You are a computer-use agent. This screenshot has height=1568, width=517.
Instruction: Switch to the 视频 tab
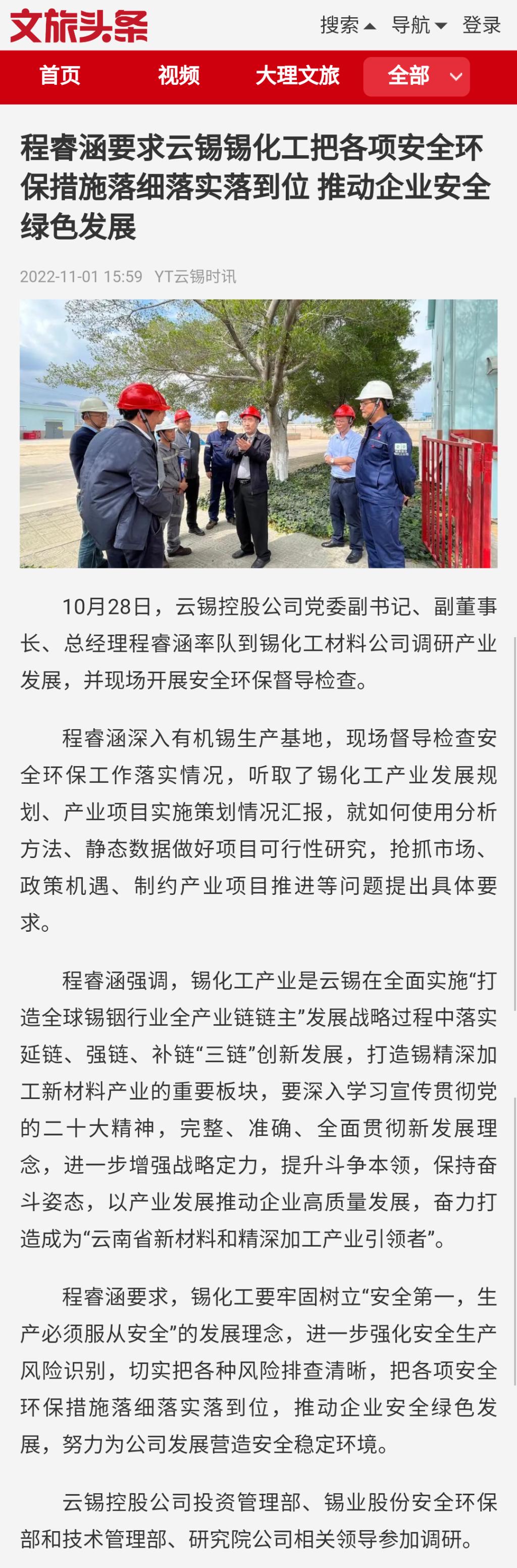click(x=179, y=76)
